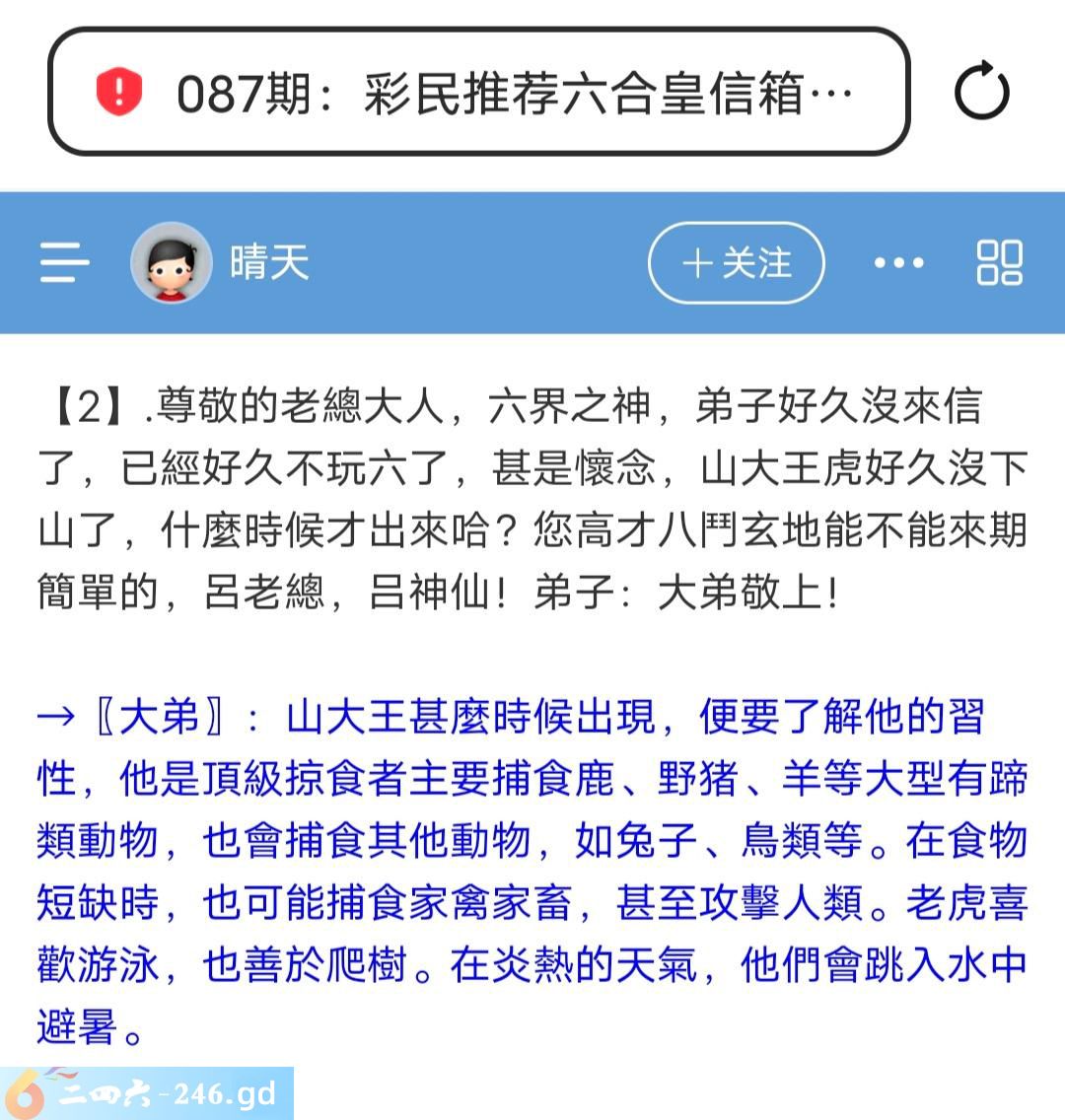The height and width of the screenshot is (1120, 1065).
Task: Tap the address bar showing 087期
Action: [x=513, y=94]
